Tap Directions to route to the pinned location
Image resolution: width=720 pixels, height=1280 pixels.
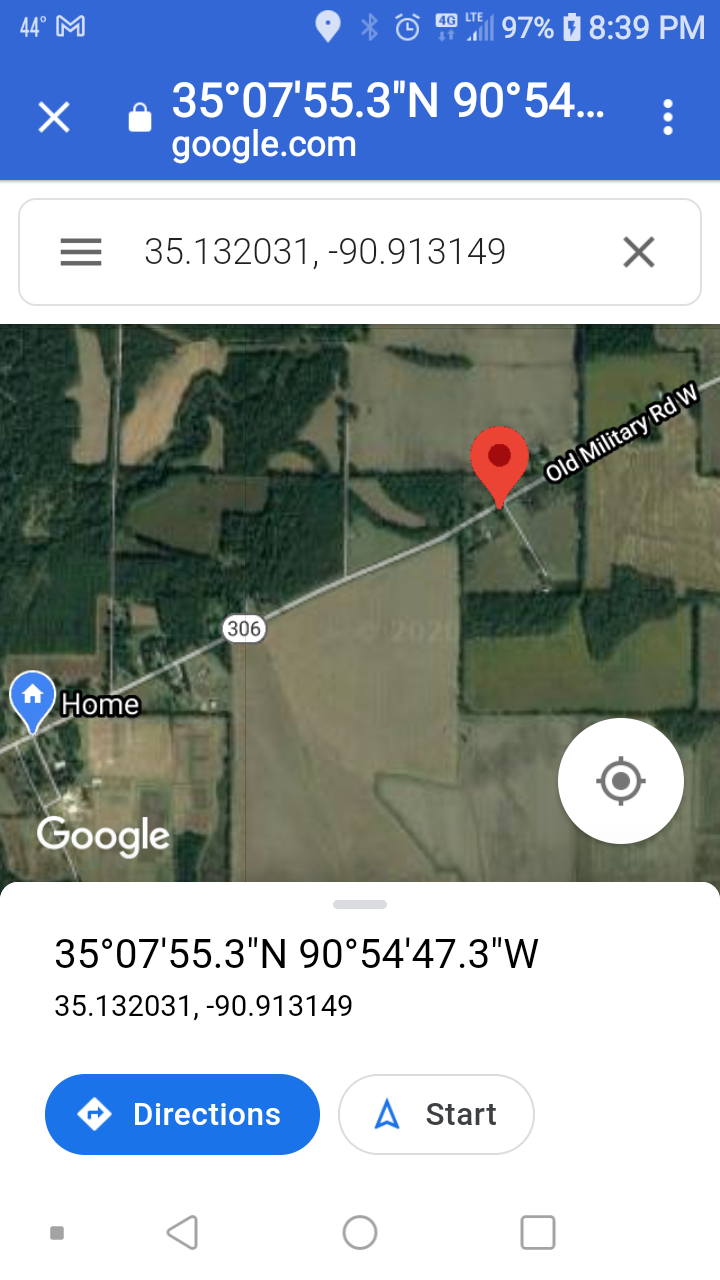pos(182,1114)
